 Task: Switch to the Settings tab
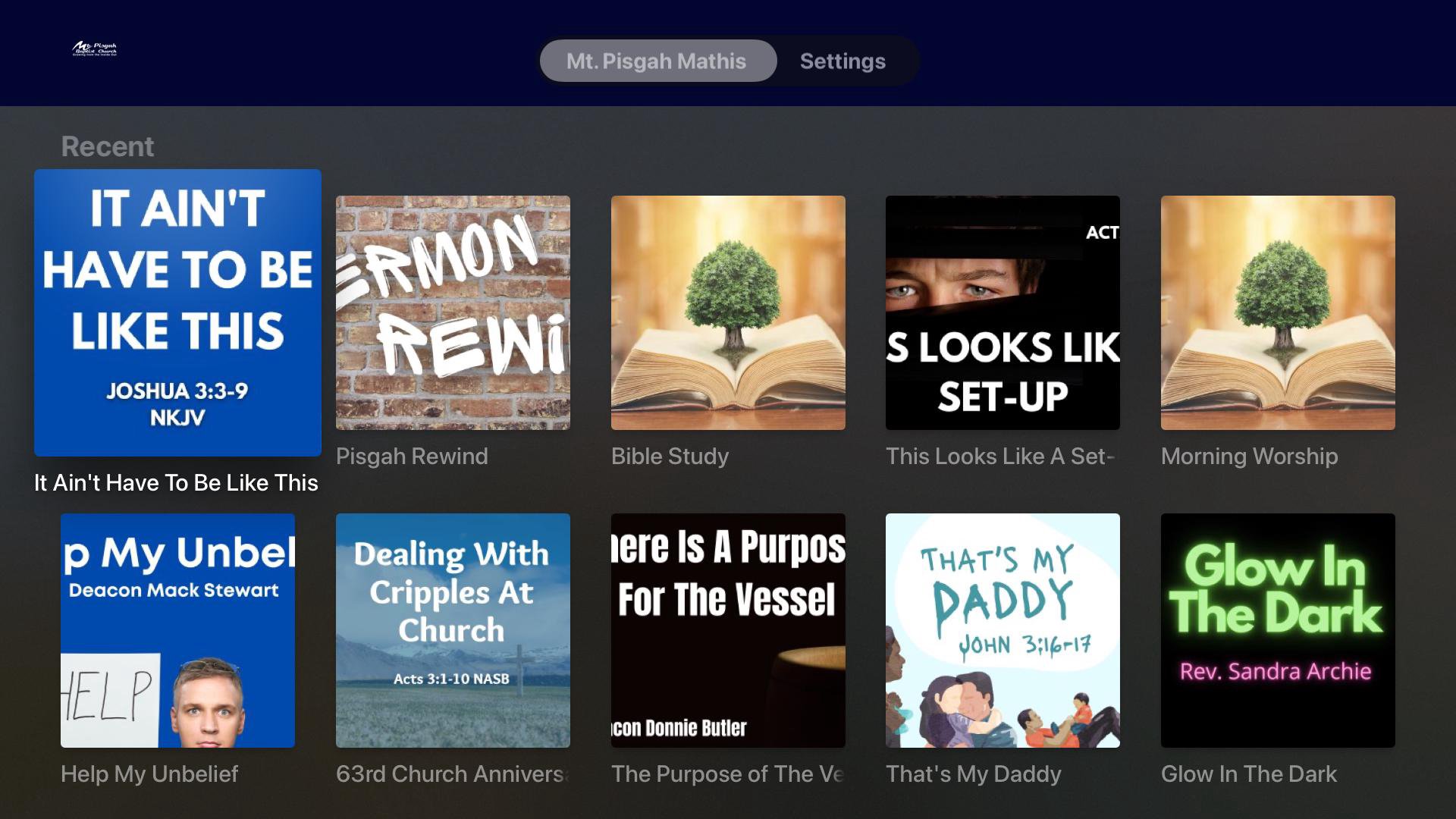842,61
